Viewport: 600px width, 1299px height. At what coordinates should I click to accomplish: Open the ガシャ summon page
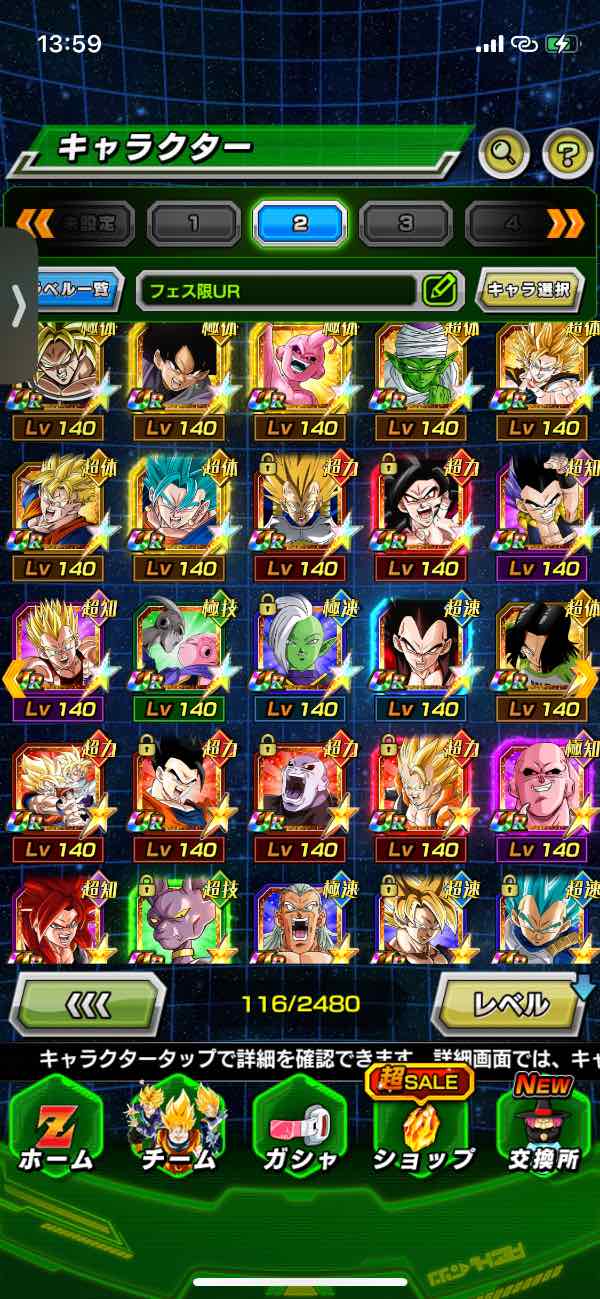[300, 1130]
